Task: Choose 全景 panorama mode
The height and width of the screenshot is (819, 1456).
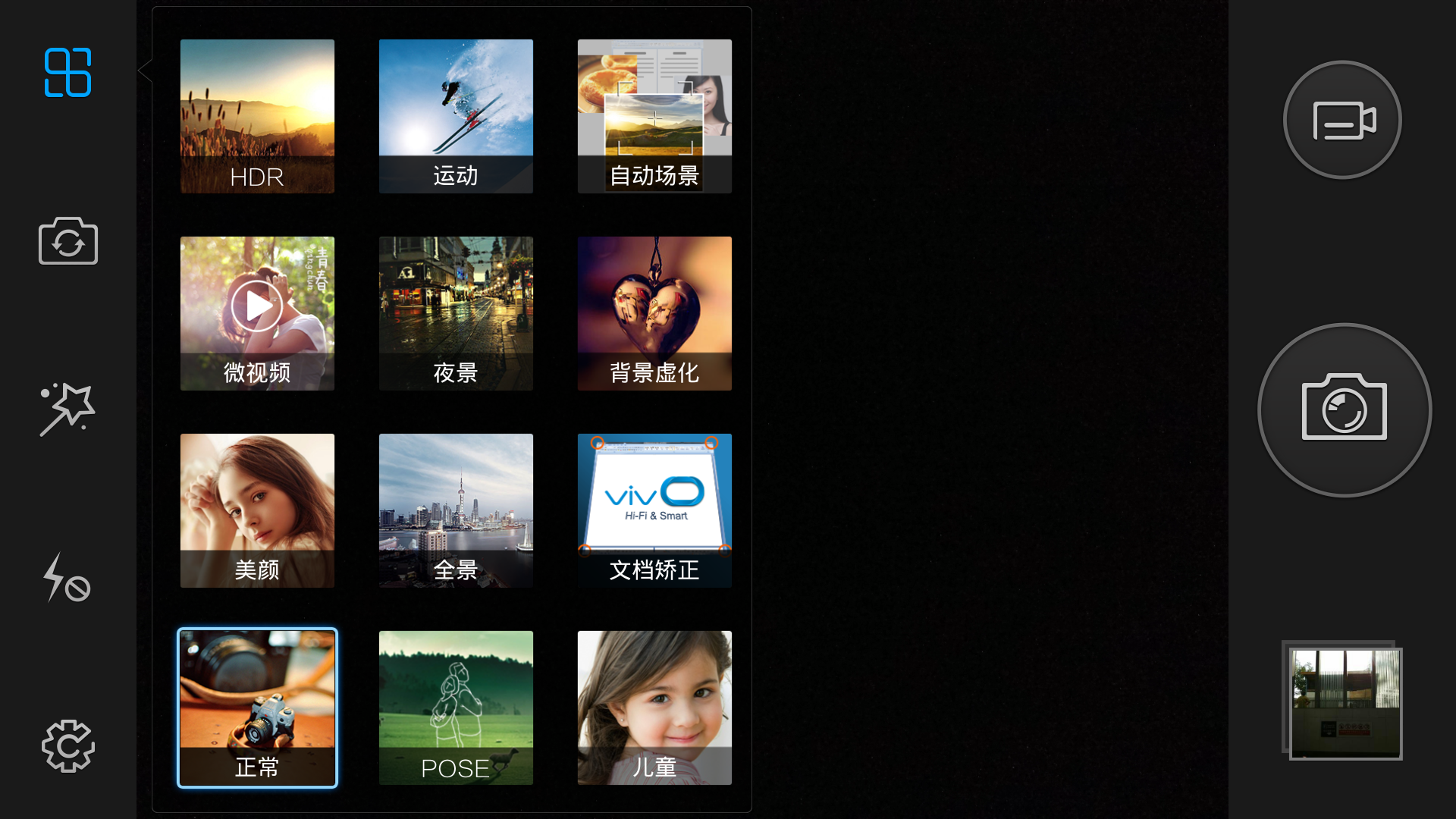Action: [456, 510]
